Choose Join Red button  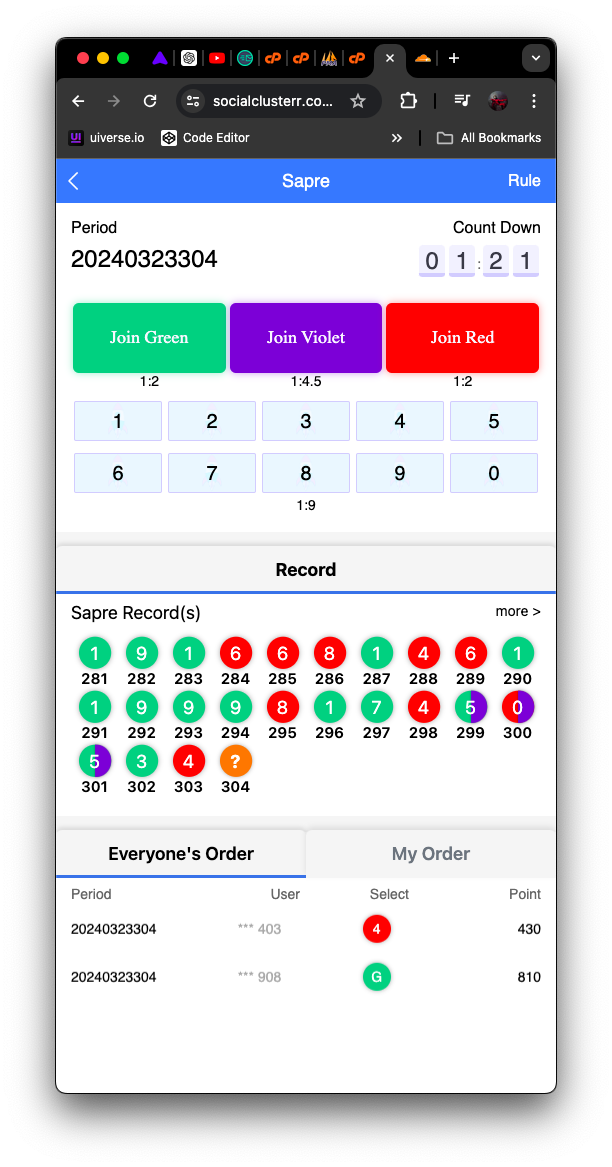[x=462, y=338]
